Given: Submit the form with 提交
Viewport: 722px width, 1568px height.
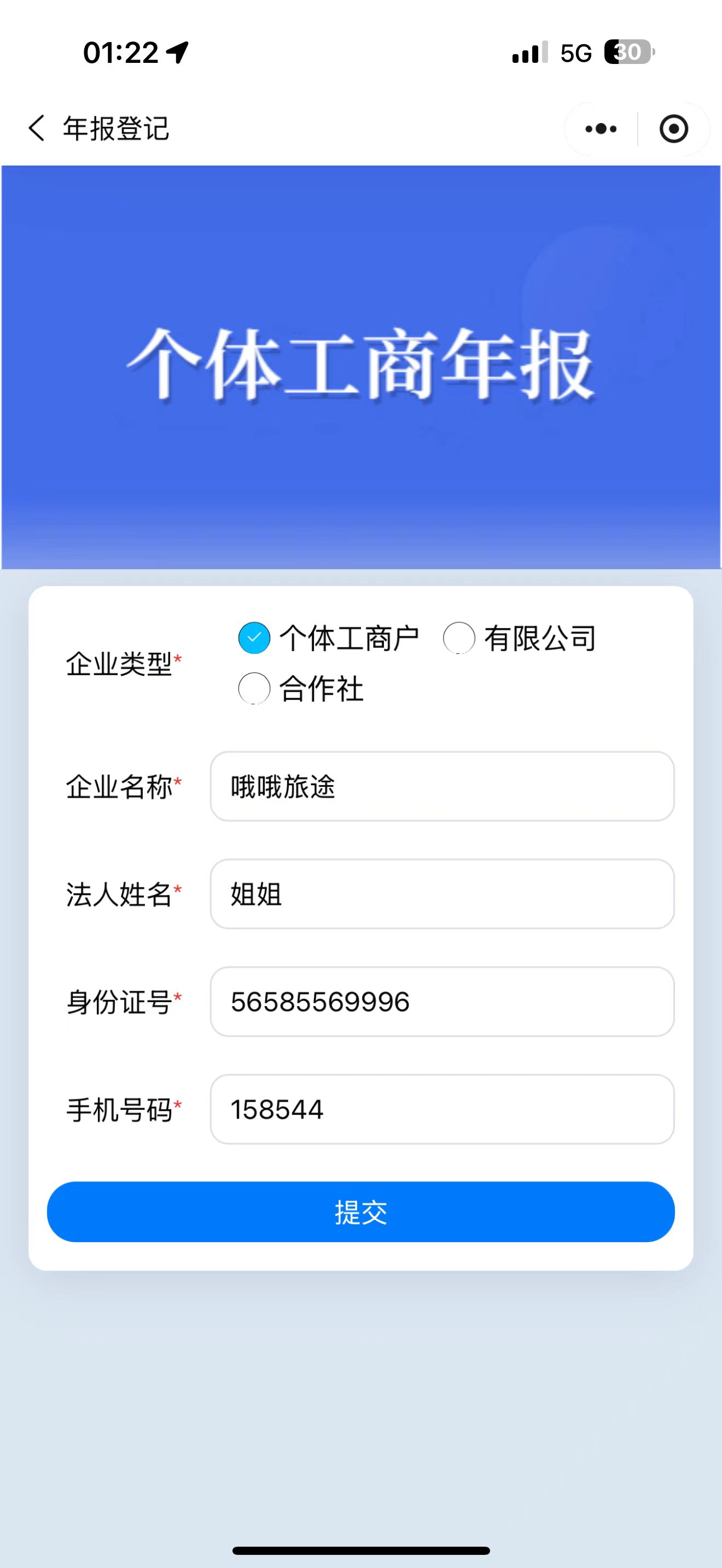Looking at the screenshot, I should point(361,1212).
